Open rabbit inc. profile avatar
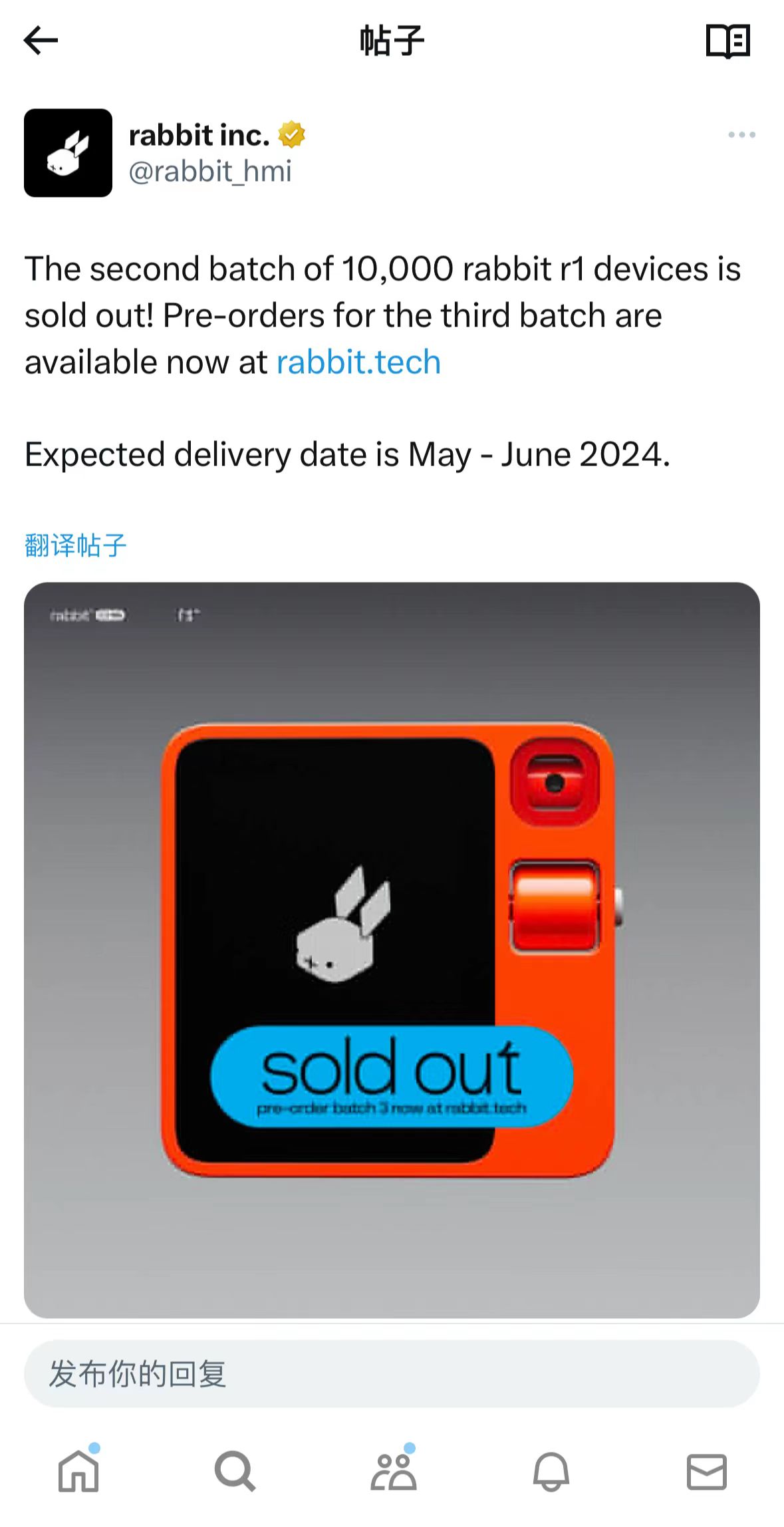The width and height of the screenshot is (784, 1527). click(x=68, y=153)
